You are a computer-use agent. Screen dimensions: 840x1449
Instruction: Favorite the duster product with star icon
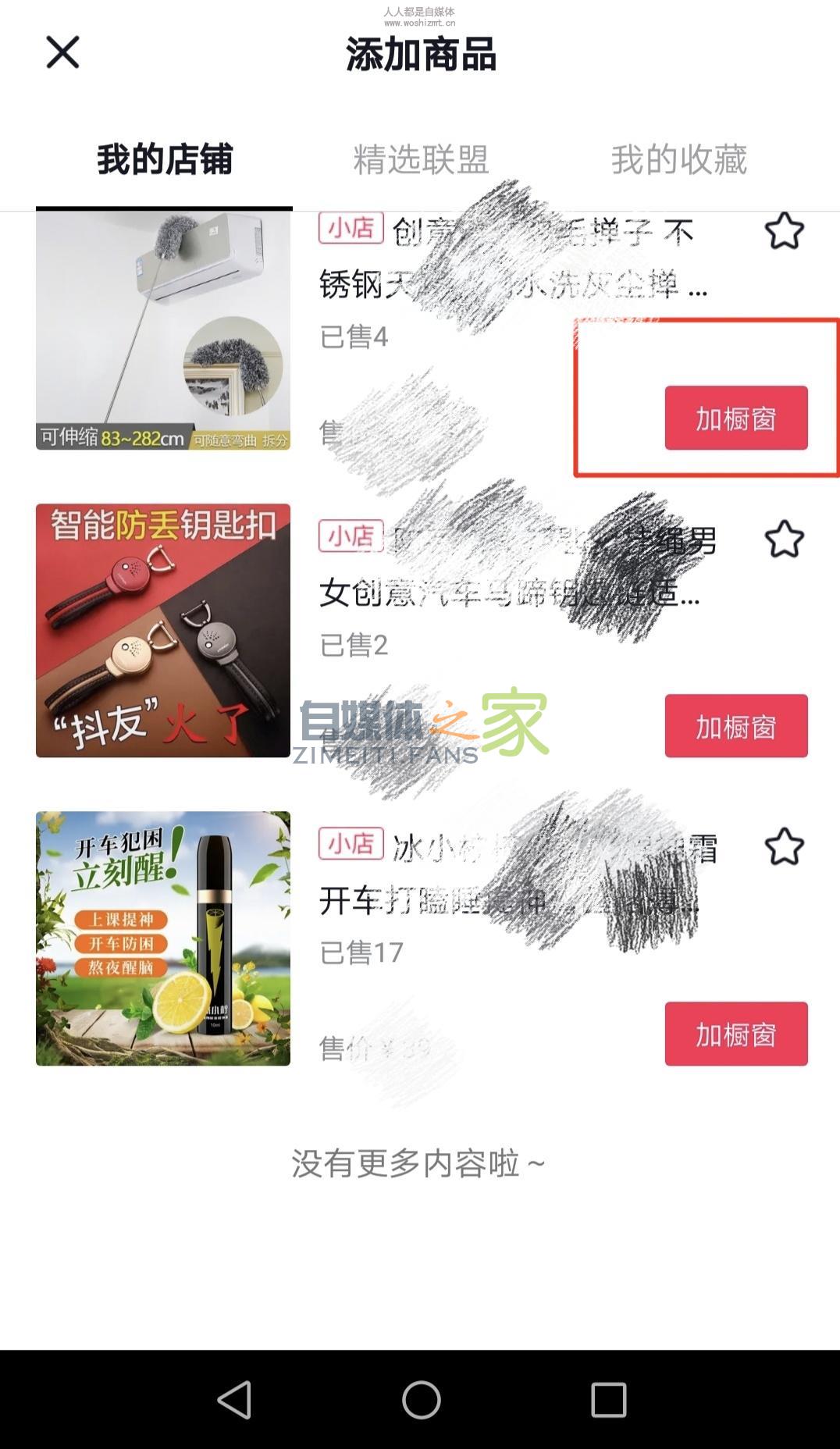pyautogui.click(x=784, y=231)
